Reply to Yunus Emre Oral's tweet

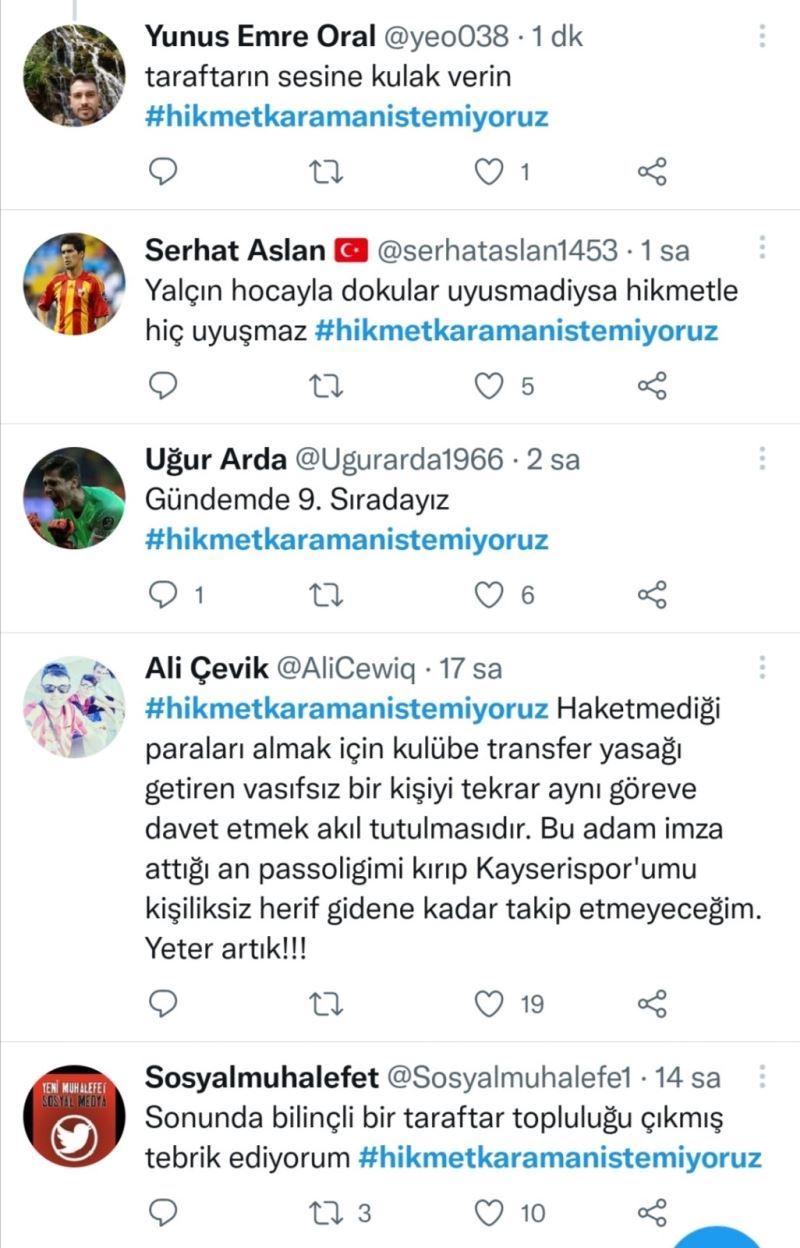pyautogui.click(x=162, y=173)
